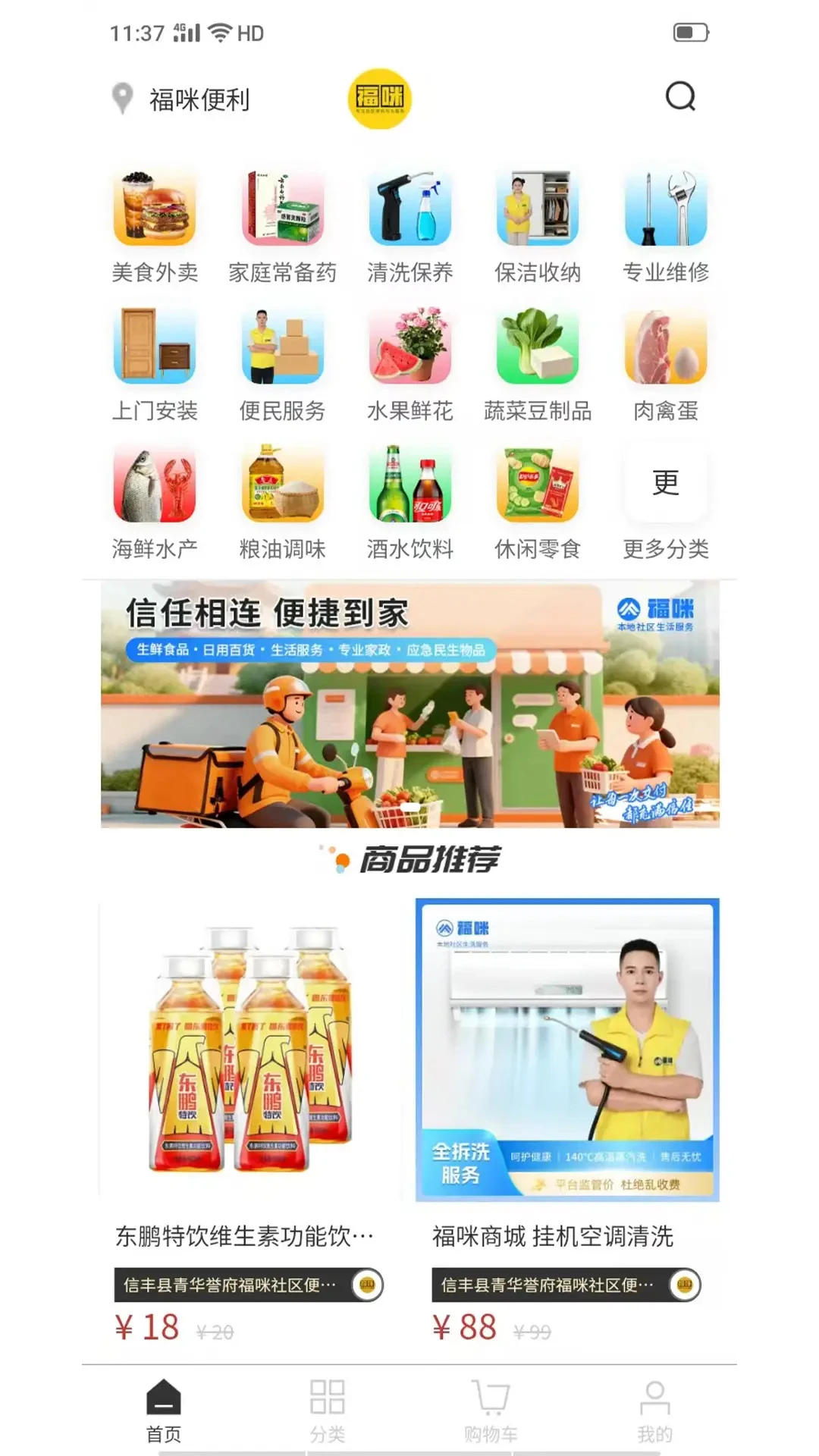Open the 我的 profile tab
819x1456 pixels.
point(654,1410)
